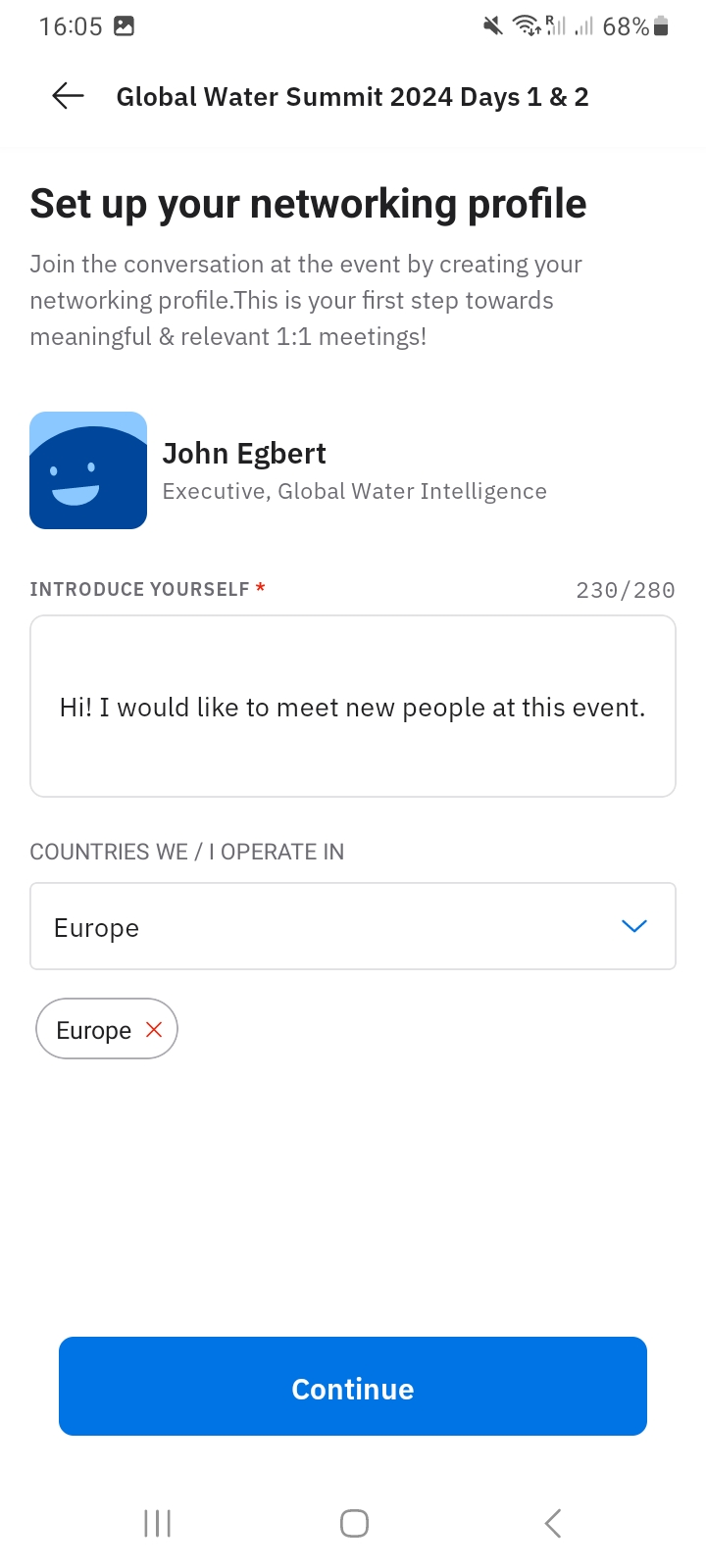Tap the Introduce Yourself text field
Viewport: 706px width, 1568px height.
(353, 707)
